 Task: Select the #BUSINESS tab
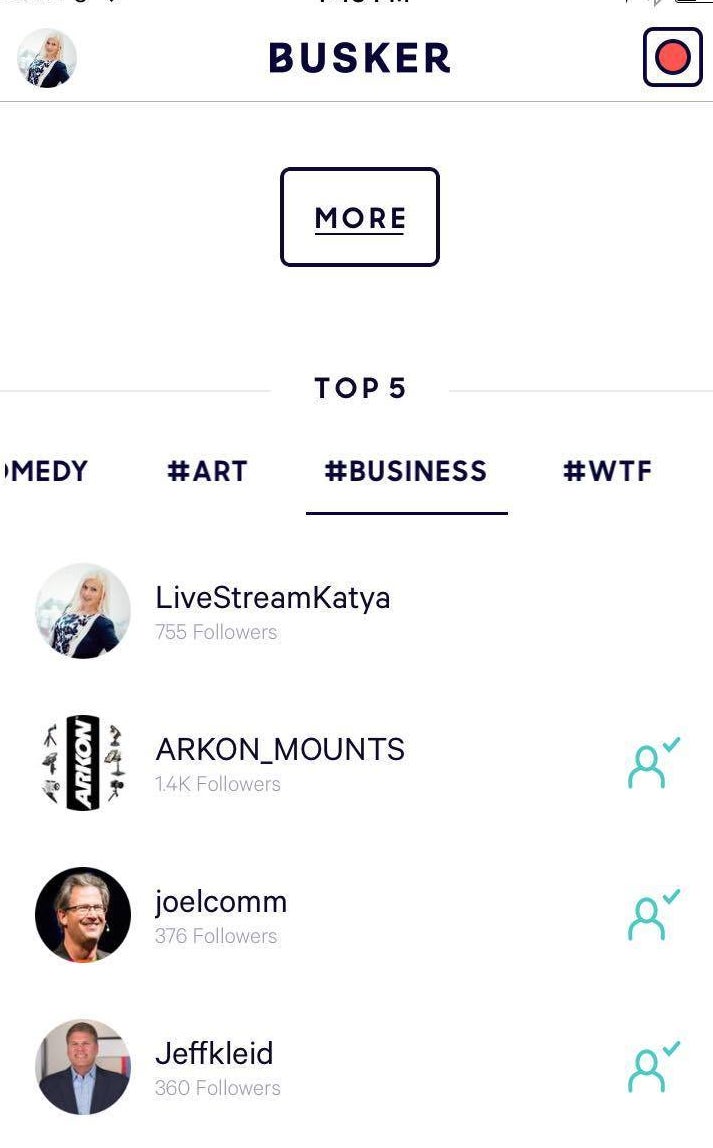tap(406, 471)
